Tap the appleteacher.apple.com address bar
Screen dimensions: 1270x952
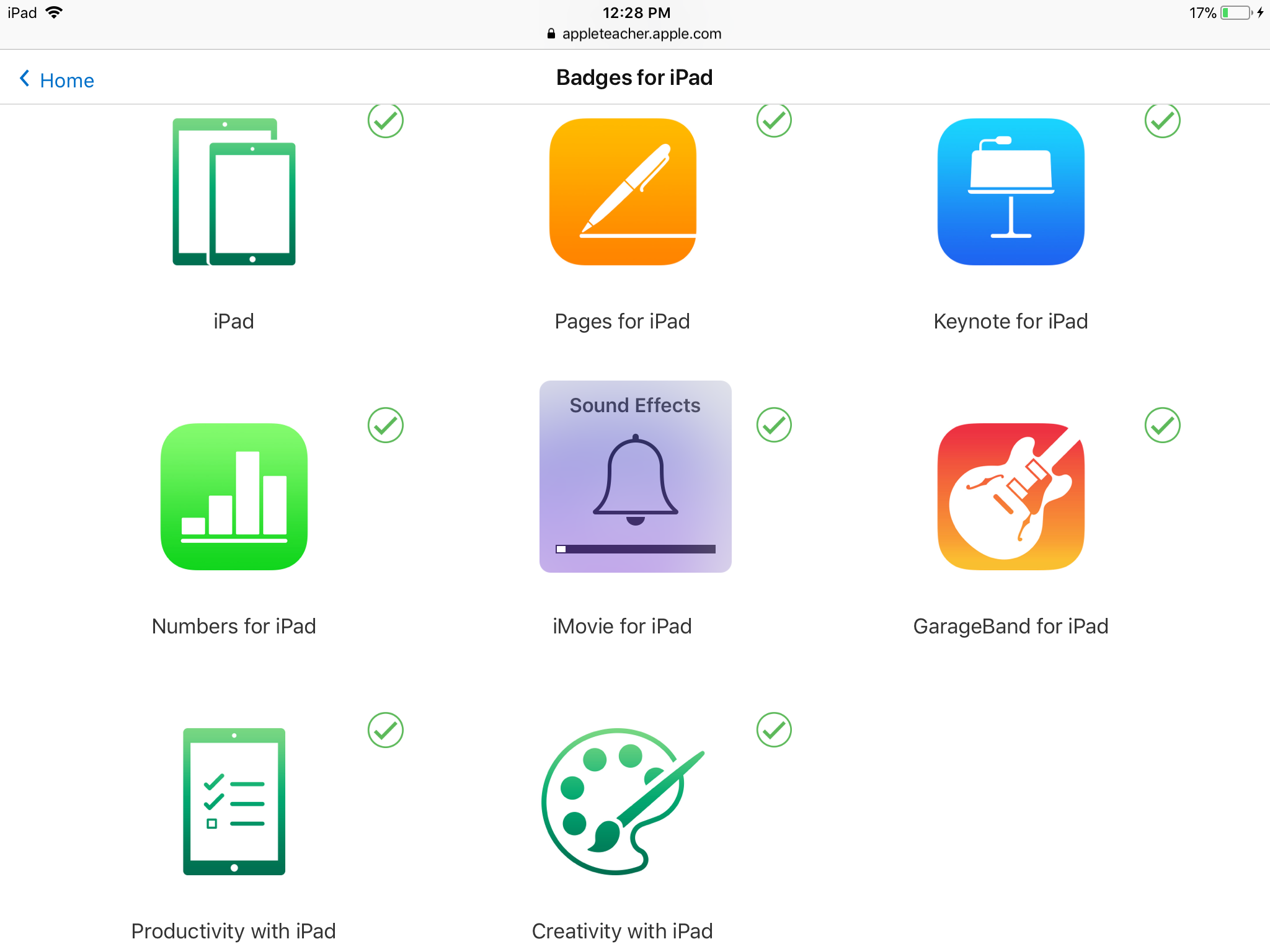pyautogui.click(x=635, y=33)
